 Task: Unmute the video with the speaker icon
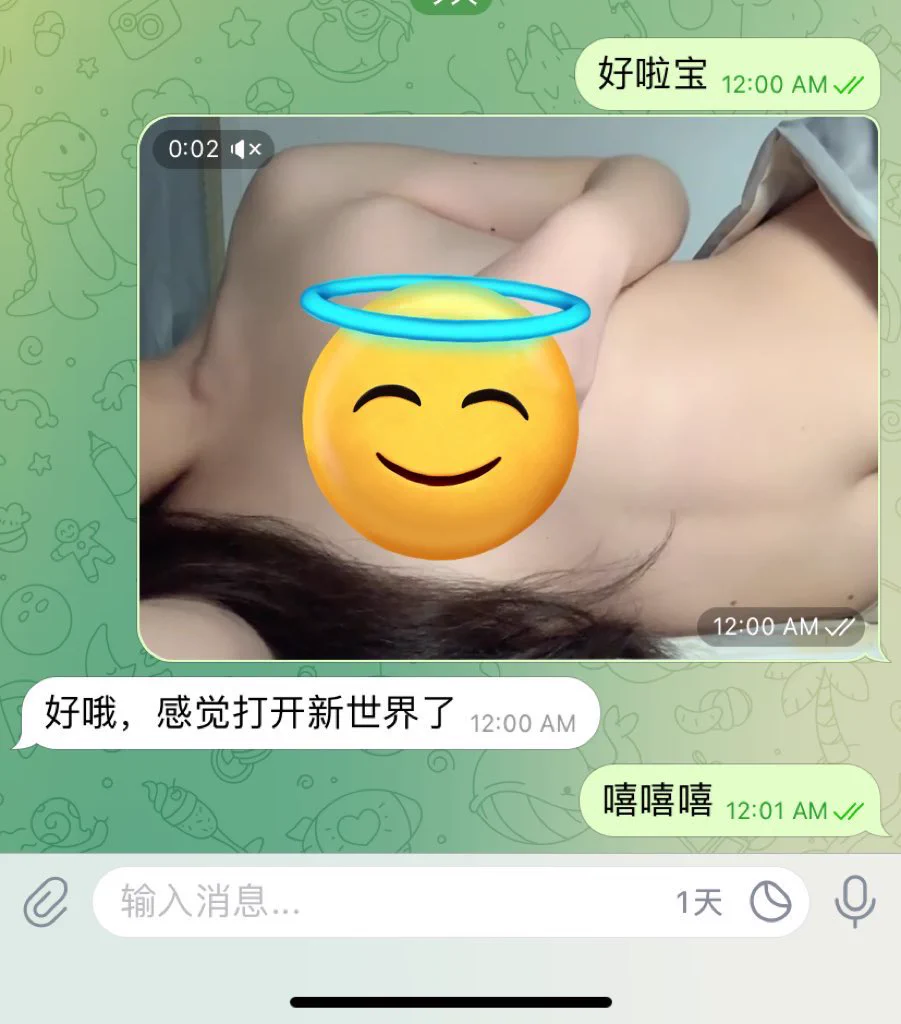coord(246,150)
